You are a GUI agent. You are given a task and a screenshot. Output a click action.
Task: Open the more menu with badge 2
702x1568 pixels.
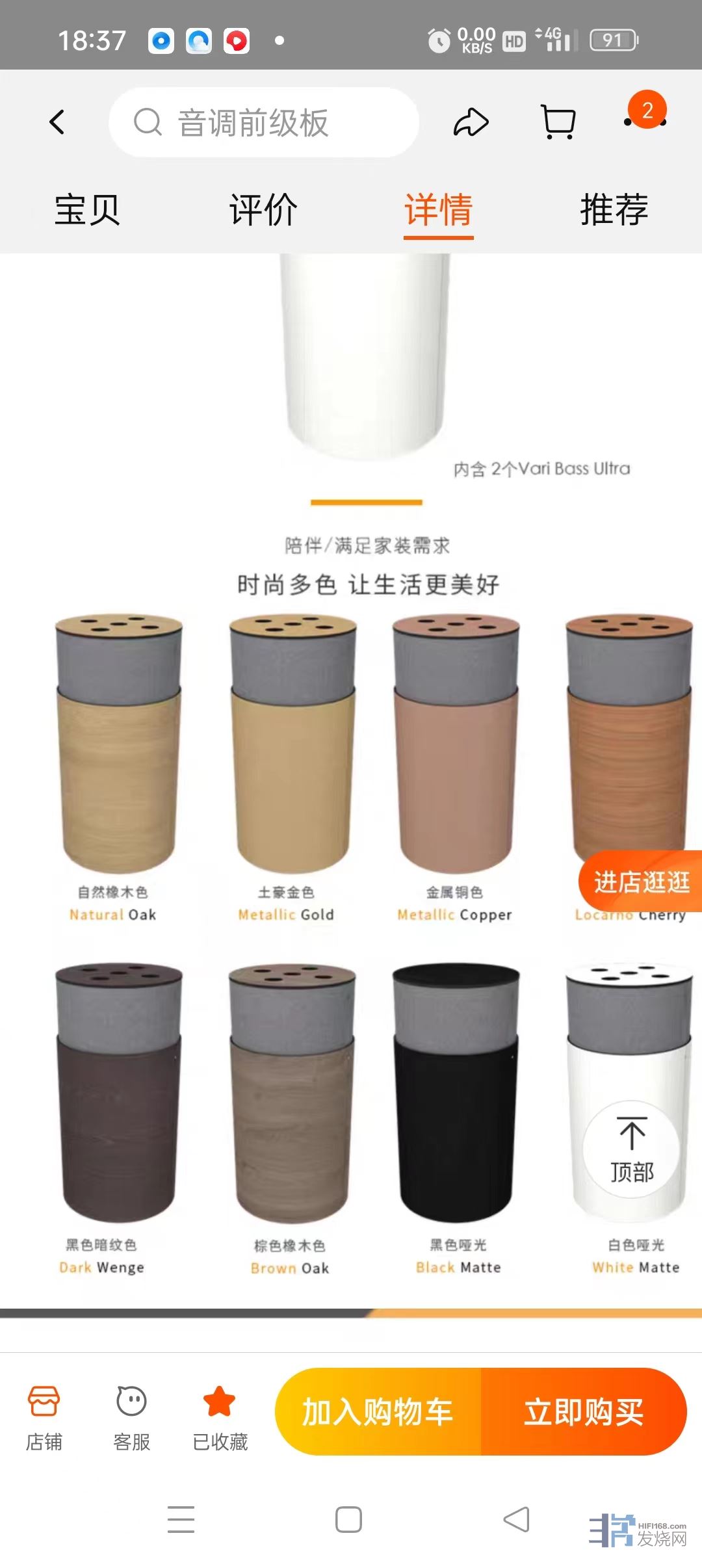(x=645, y=117)
